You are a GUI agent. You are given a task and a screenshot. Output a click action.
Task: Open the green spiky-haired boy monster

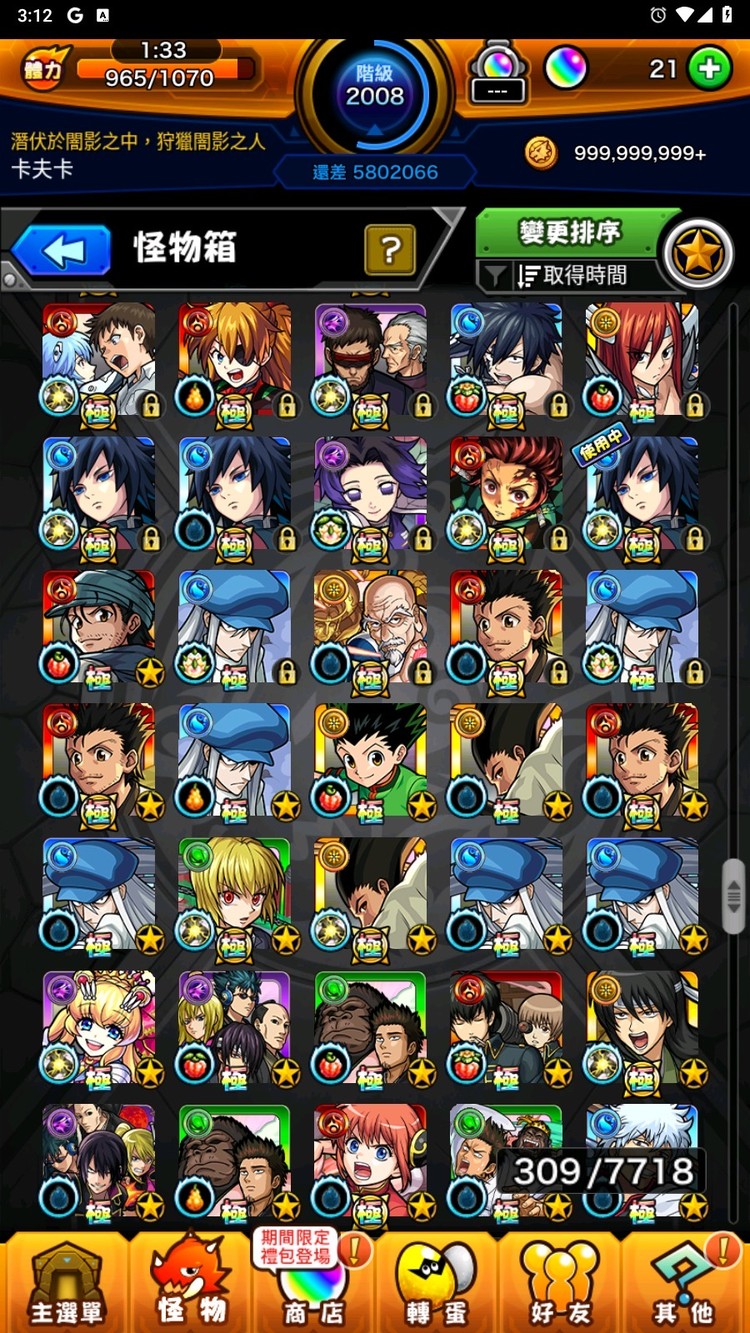tap(371, 760)
